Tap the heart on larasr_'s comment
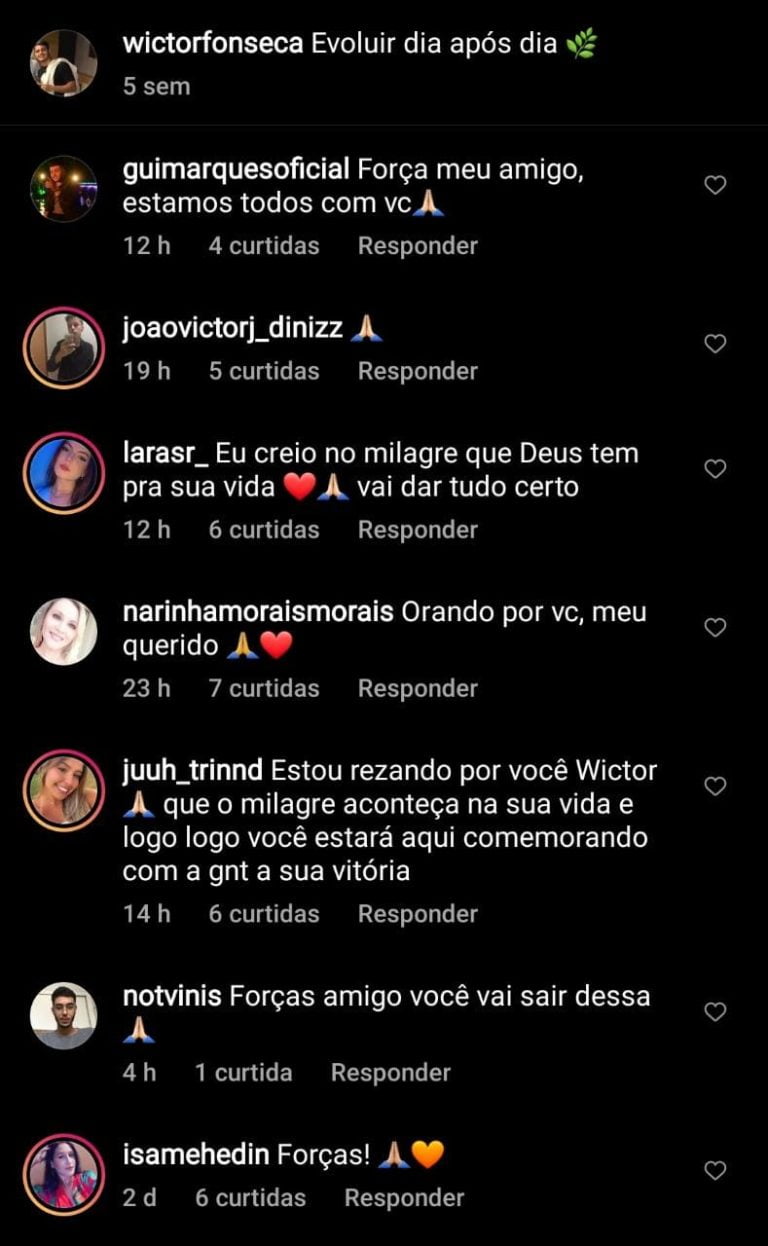 715,469
